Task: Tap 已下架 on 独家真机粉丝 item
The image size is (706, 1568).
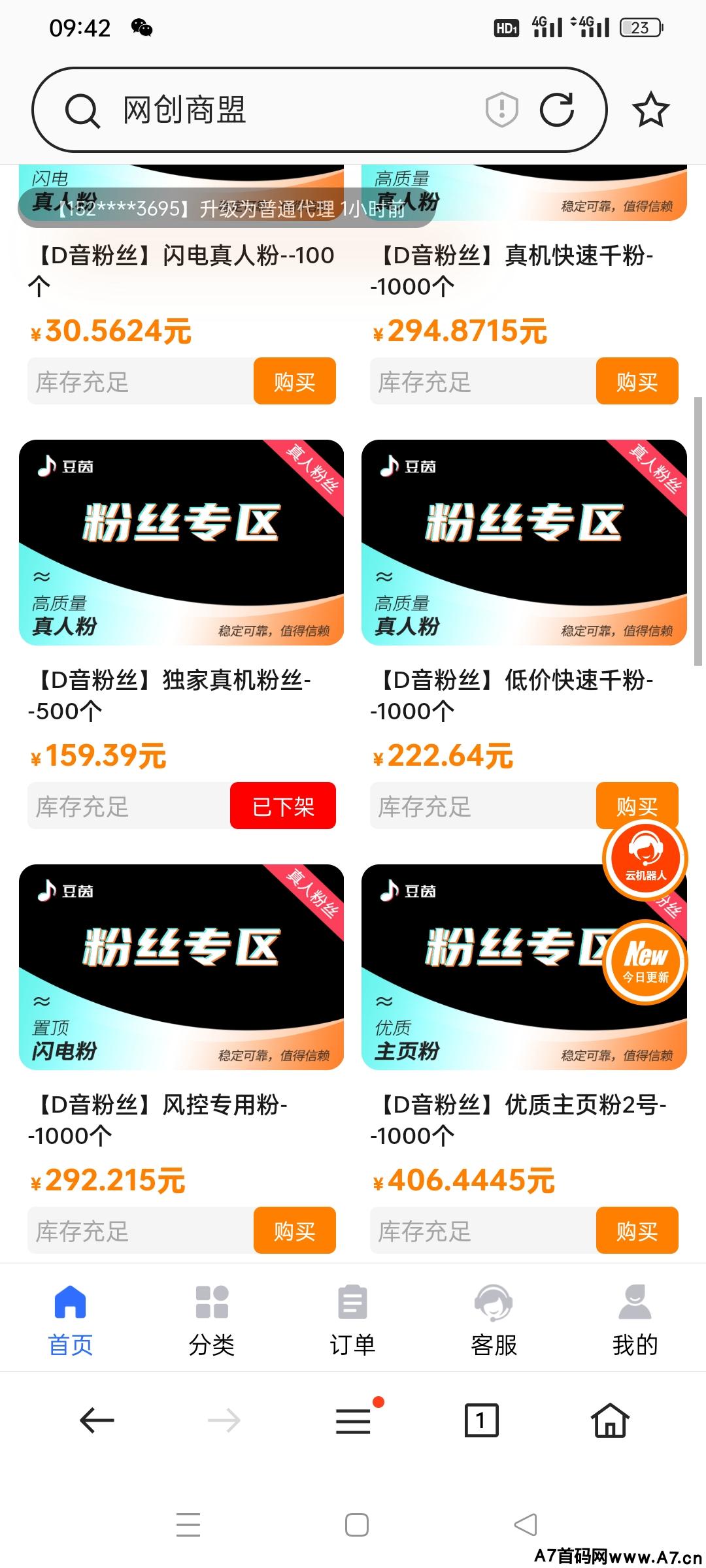Action: (282, 806)
